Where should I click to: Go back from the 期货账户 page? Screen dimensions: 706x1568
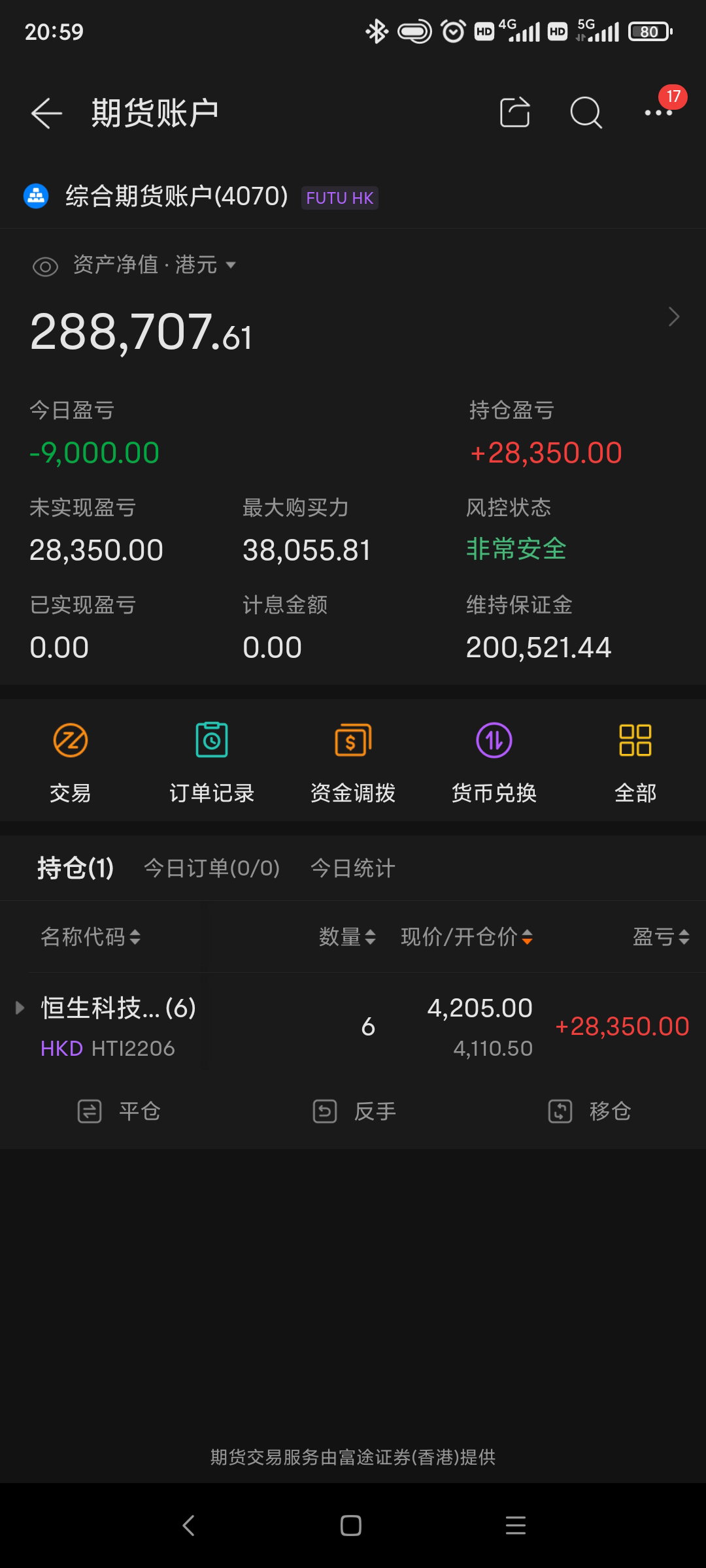pyautogui.click(x=46, y=113)
